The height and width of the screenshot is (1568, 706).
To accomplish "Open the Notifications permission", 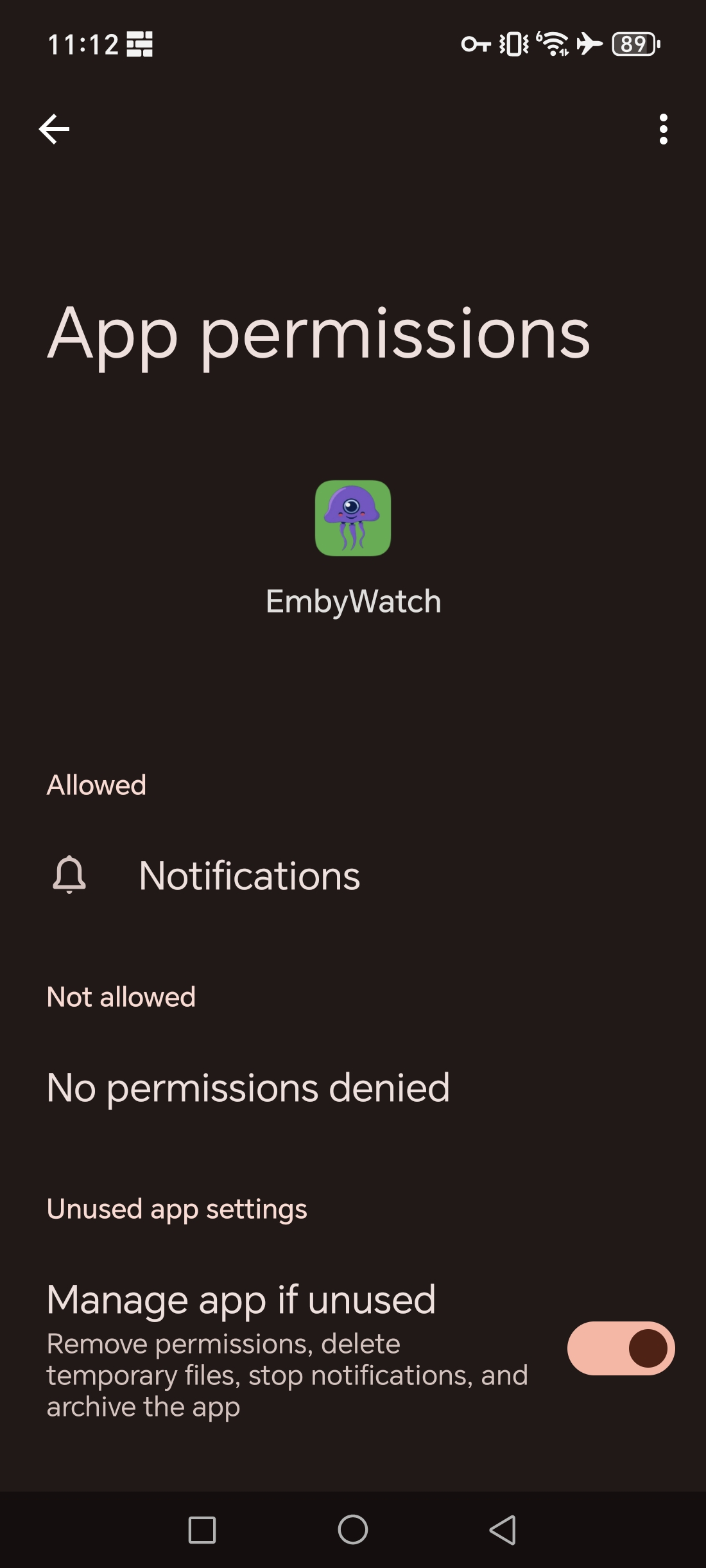I will (x=249, y=876).
